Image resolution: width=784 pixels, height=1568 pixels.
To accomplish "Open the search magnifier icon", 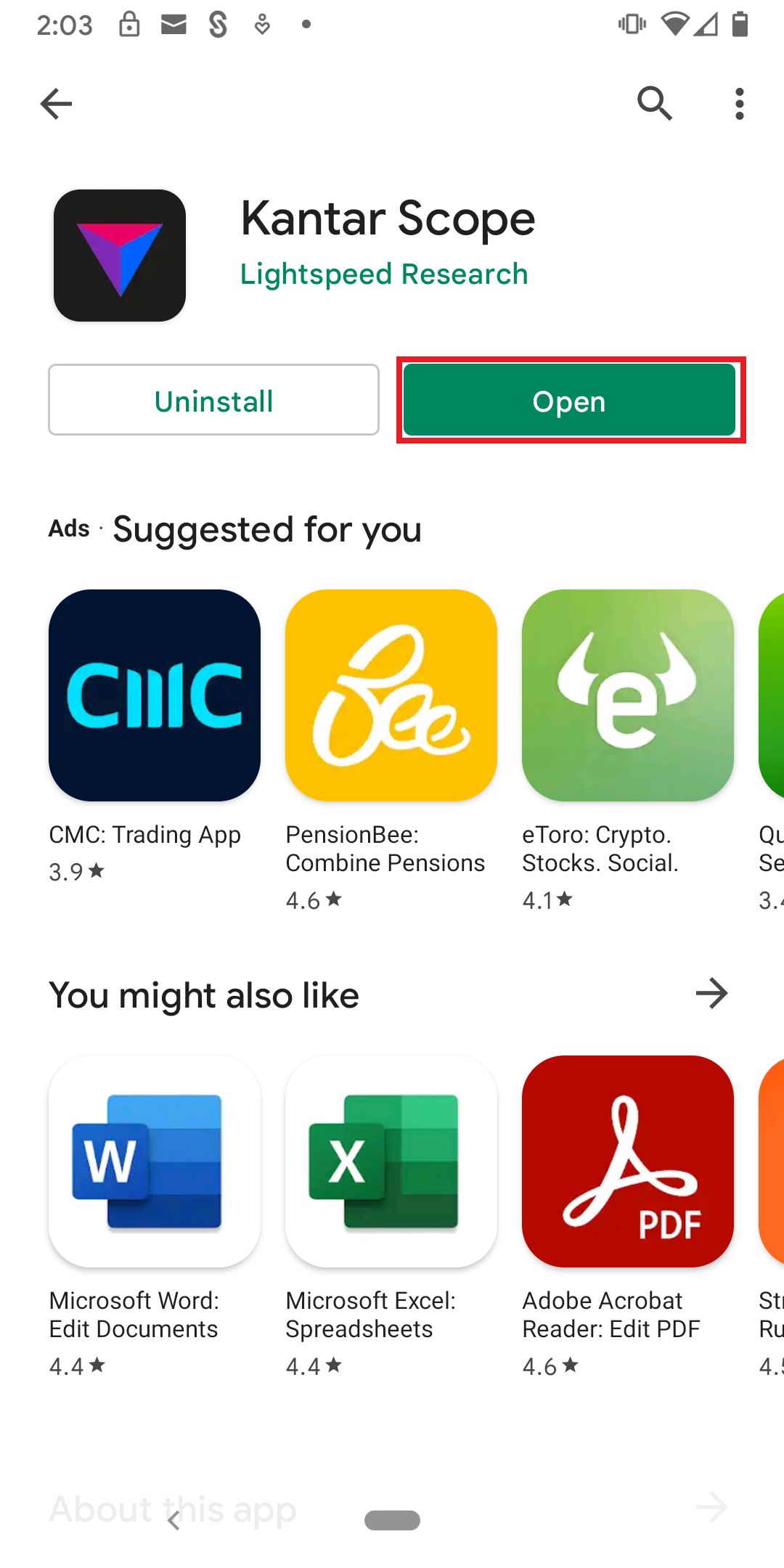I will (655, 104).
